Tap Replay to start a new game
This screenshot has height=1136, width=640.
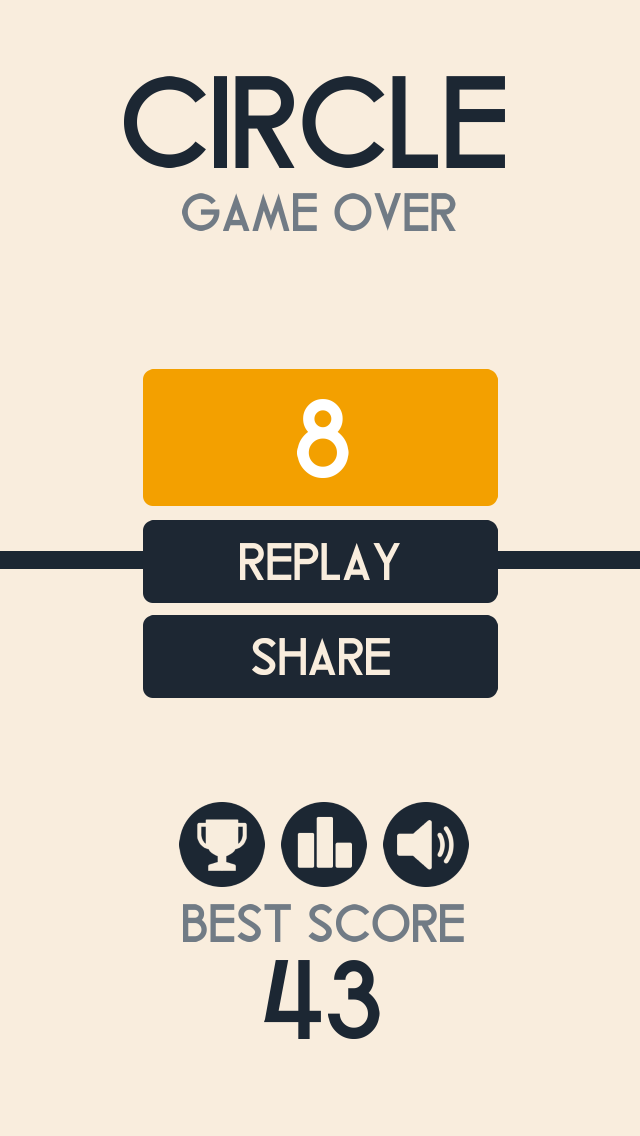320,562
